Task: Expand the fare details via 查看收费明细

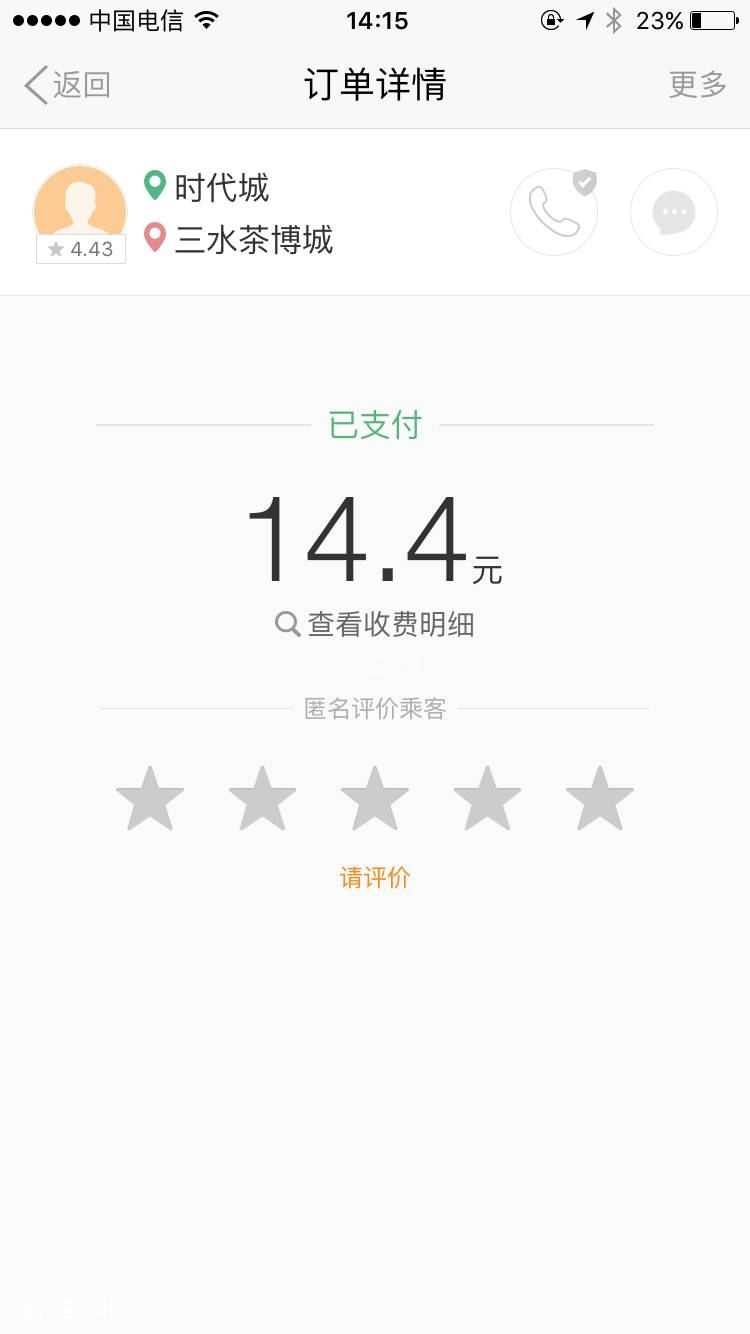Action: coord(390,624)
